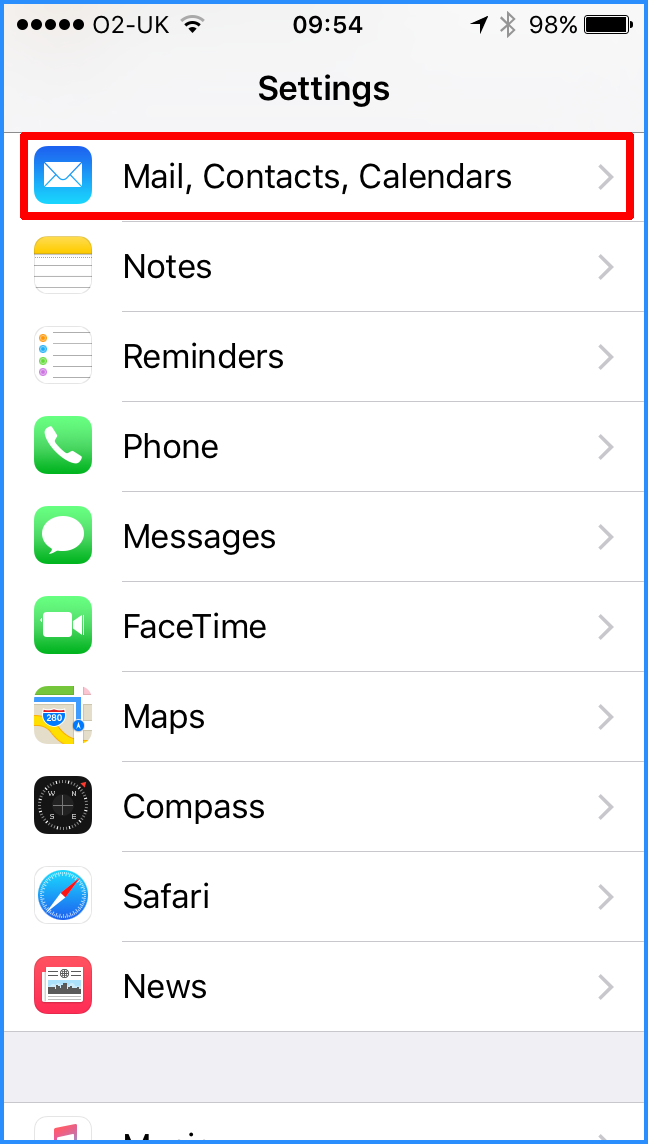The height and width of the screenshot is (1144, 648).
Task: Open Phone settings
Action: pos(324,447)
